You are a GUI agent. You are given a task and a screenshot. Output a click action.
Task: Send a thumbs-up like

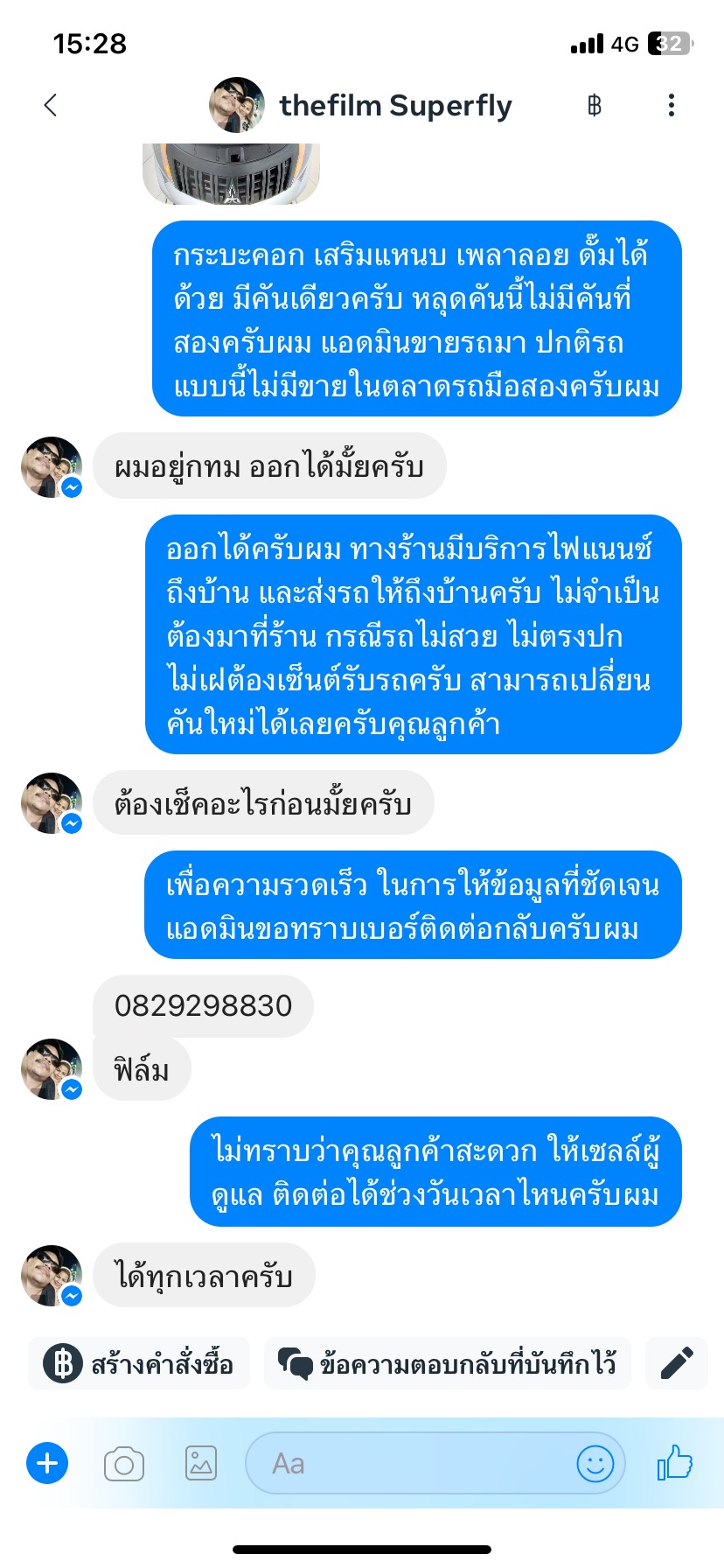coord(674,1462)
